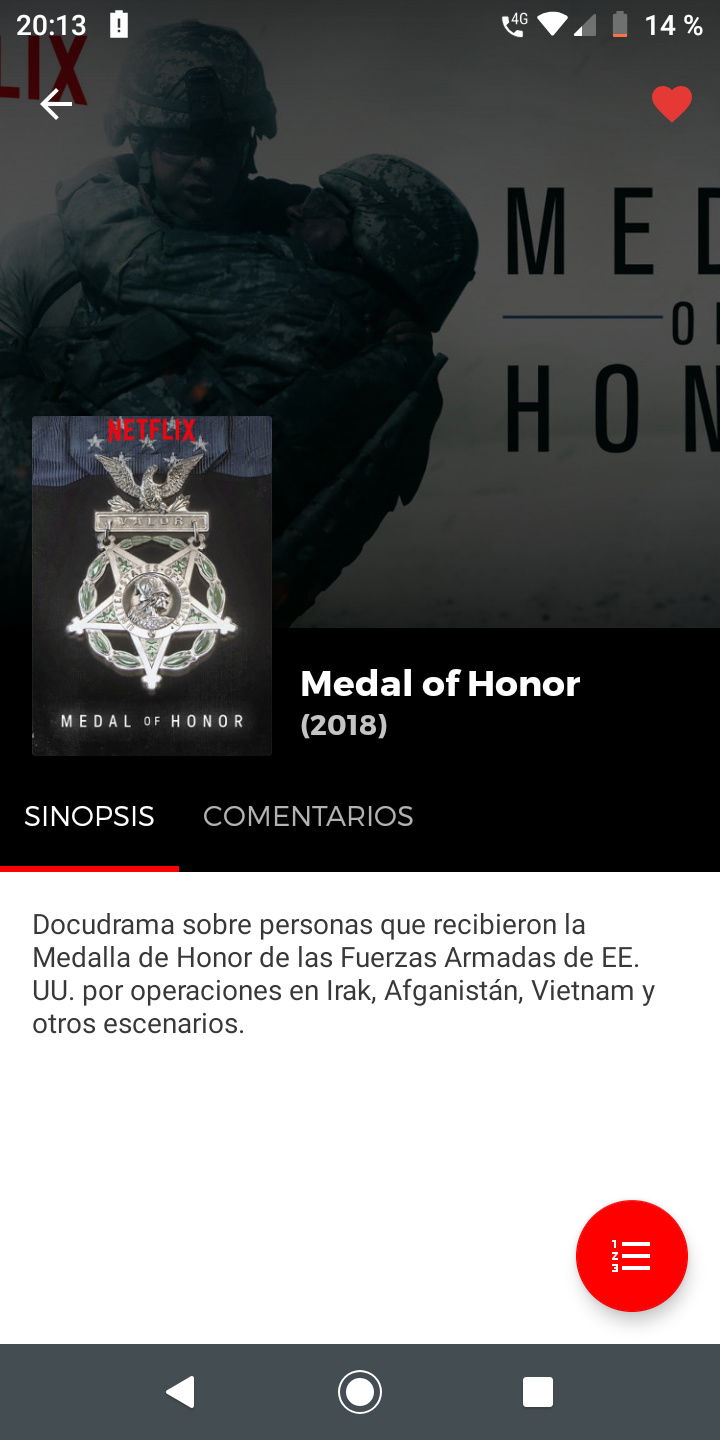Screen dimensions: 720x1440
Task: Select the SINOPSIS tab
Action: click(x=89, y=817)
